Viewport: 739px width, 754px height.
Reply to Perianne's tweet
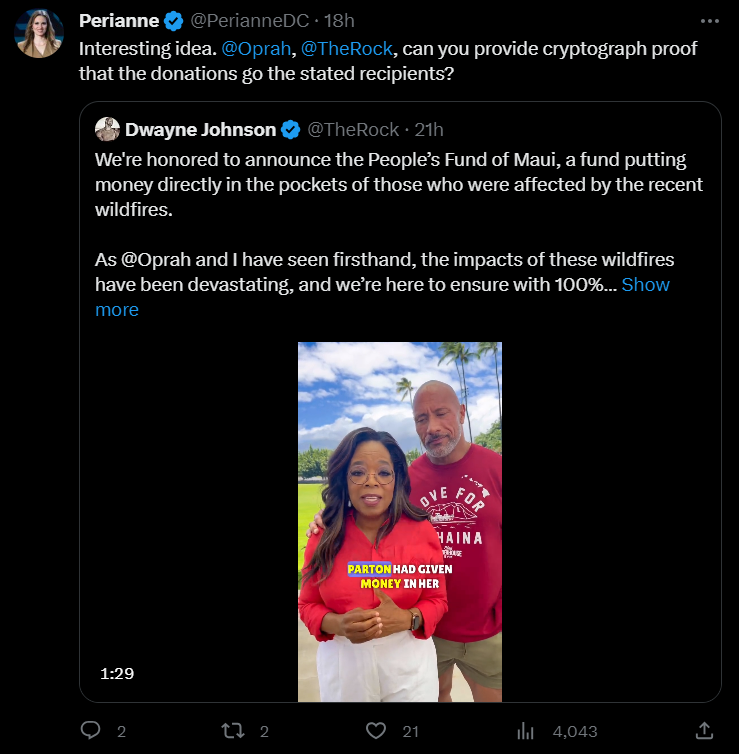(91, 731)
